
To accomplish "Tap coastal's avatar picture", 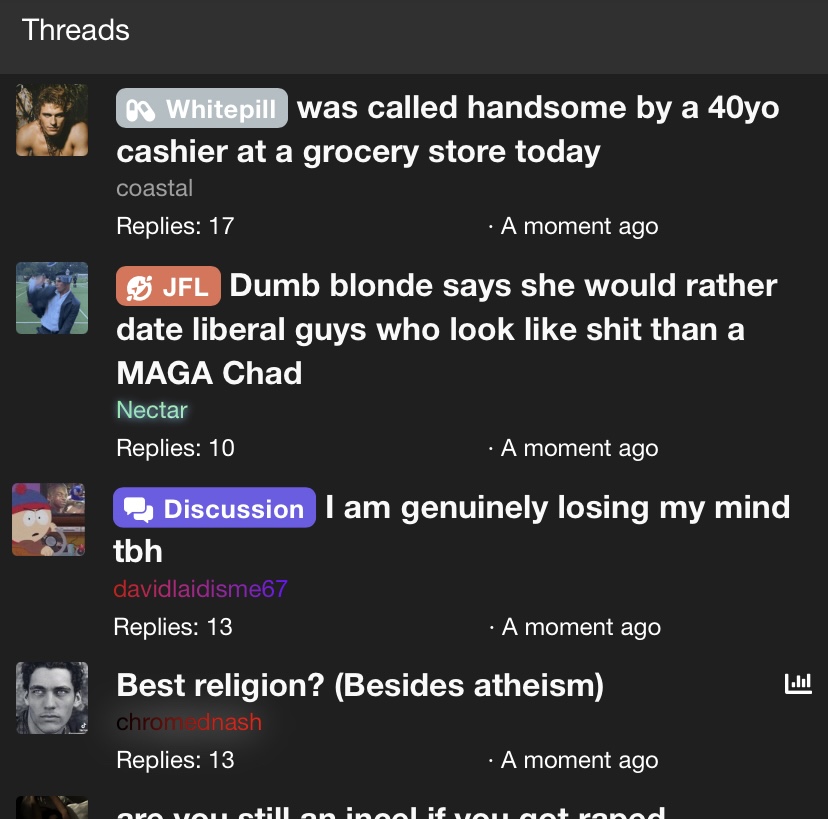I will (x=52, y=120).
